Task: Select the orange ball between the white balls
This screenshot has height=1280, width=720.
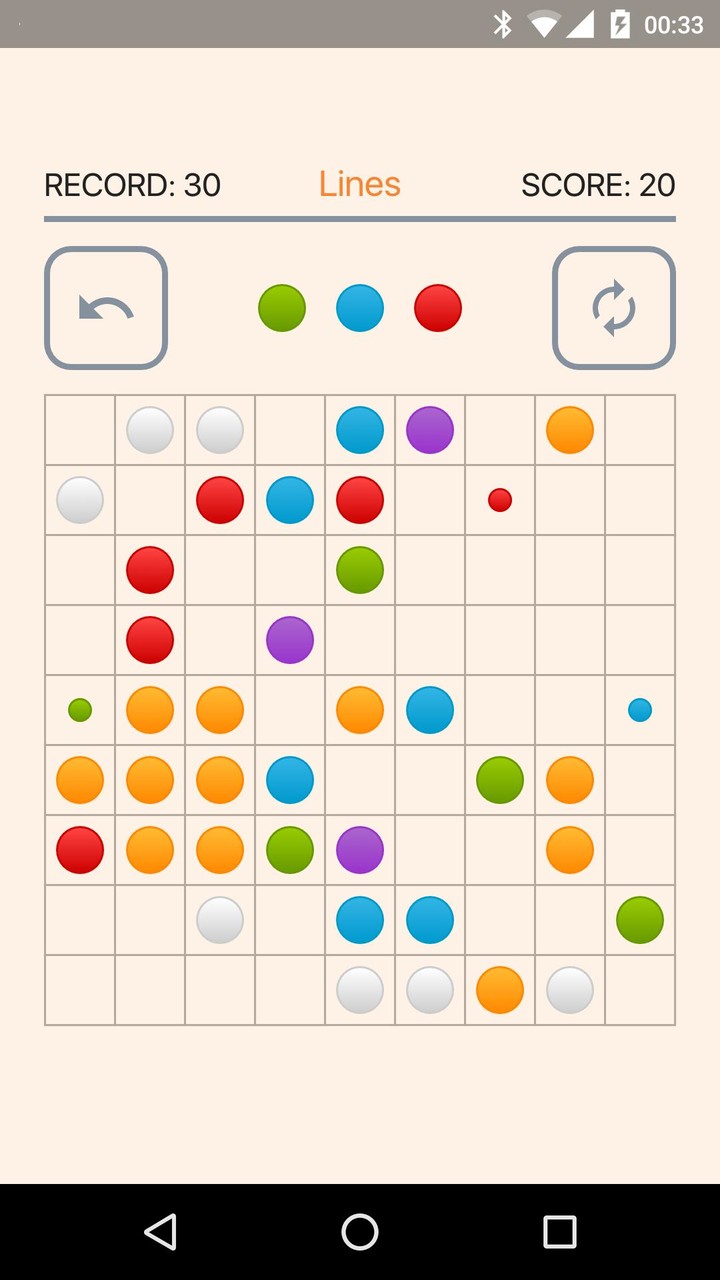Action: 500,990
